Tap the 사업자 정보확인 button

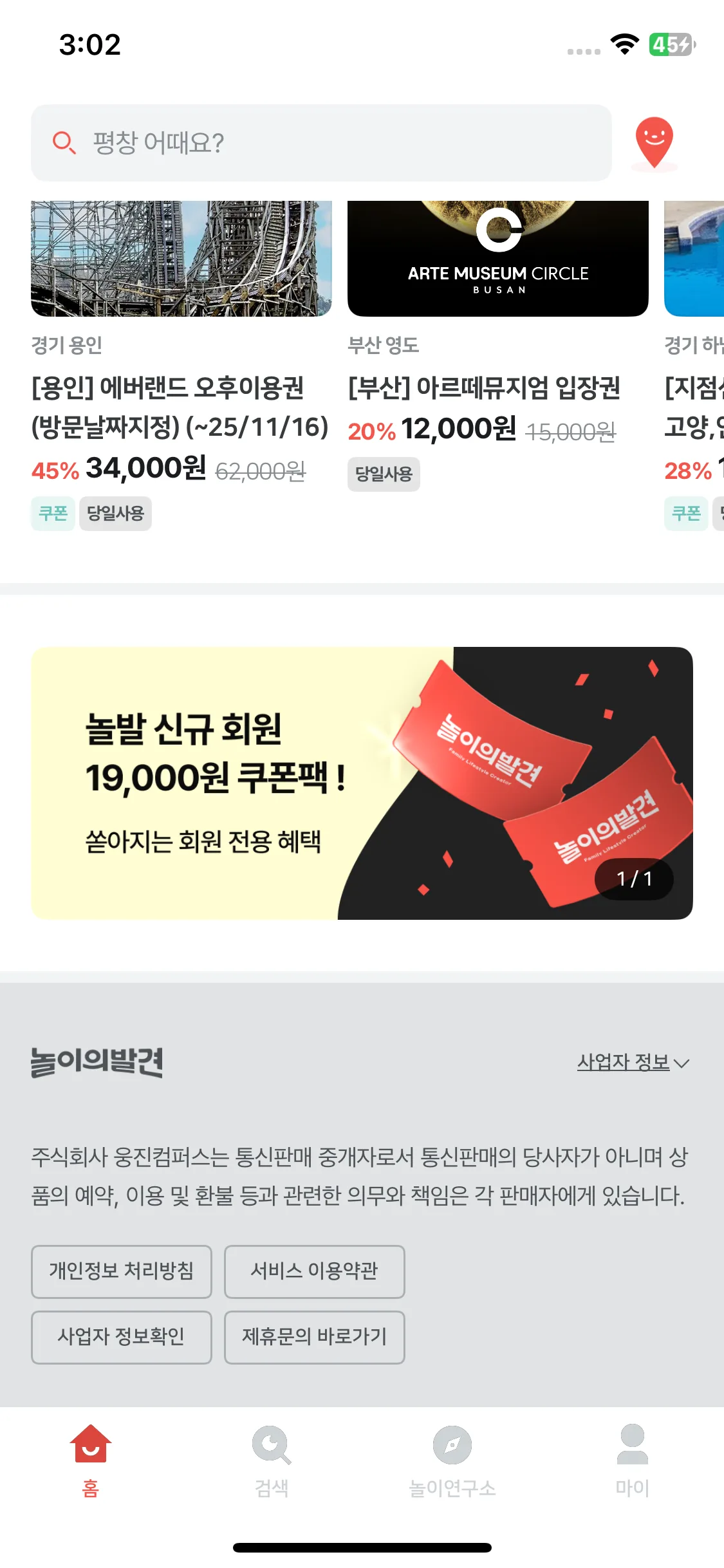tap(122, 1337)
